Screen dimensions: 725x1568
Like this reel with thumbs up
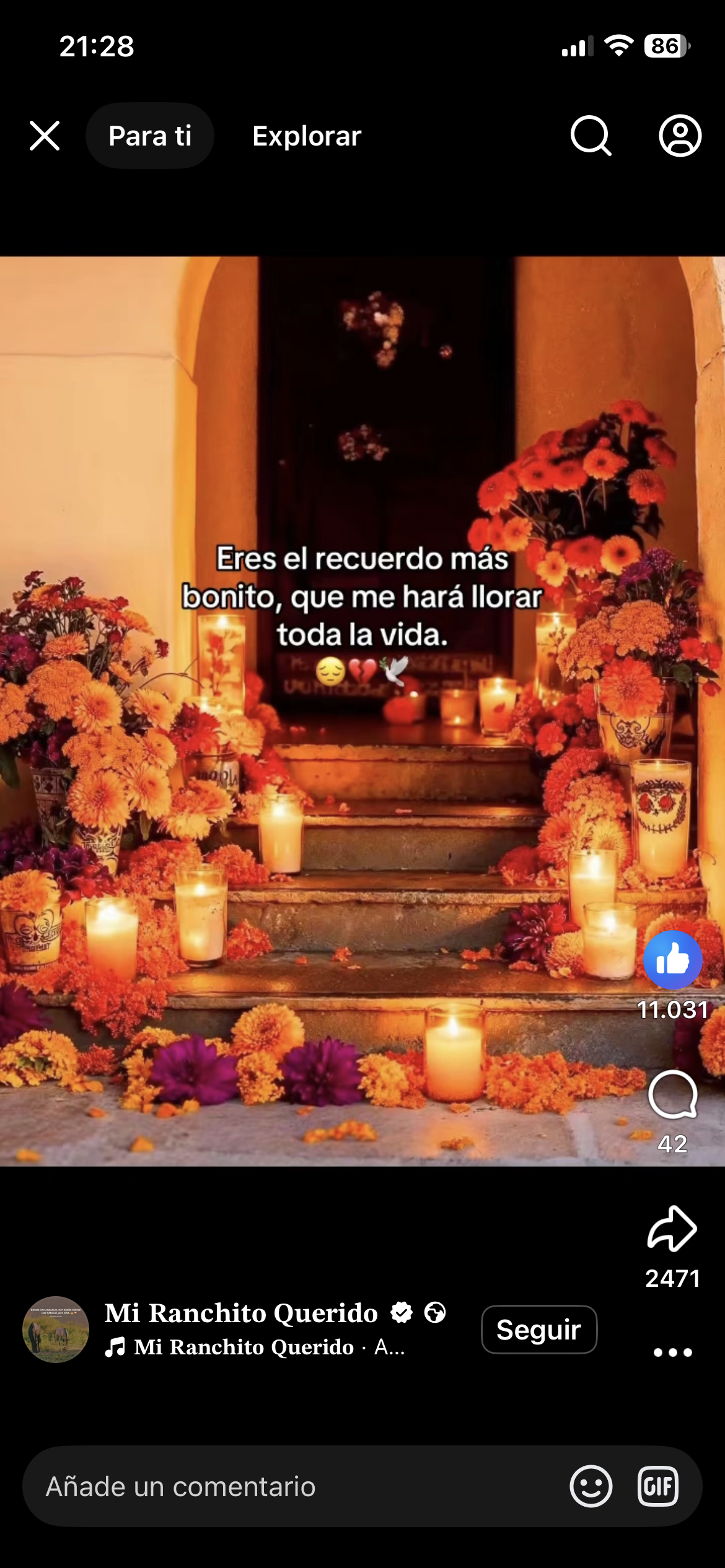pyautogui.click(x=672, y=960)
